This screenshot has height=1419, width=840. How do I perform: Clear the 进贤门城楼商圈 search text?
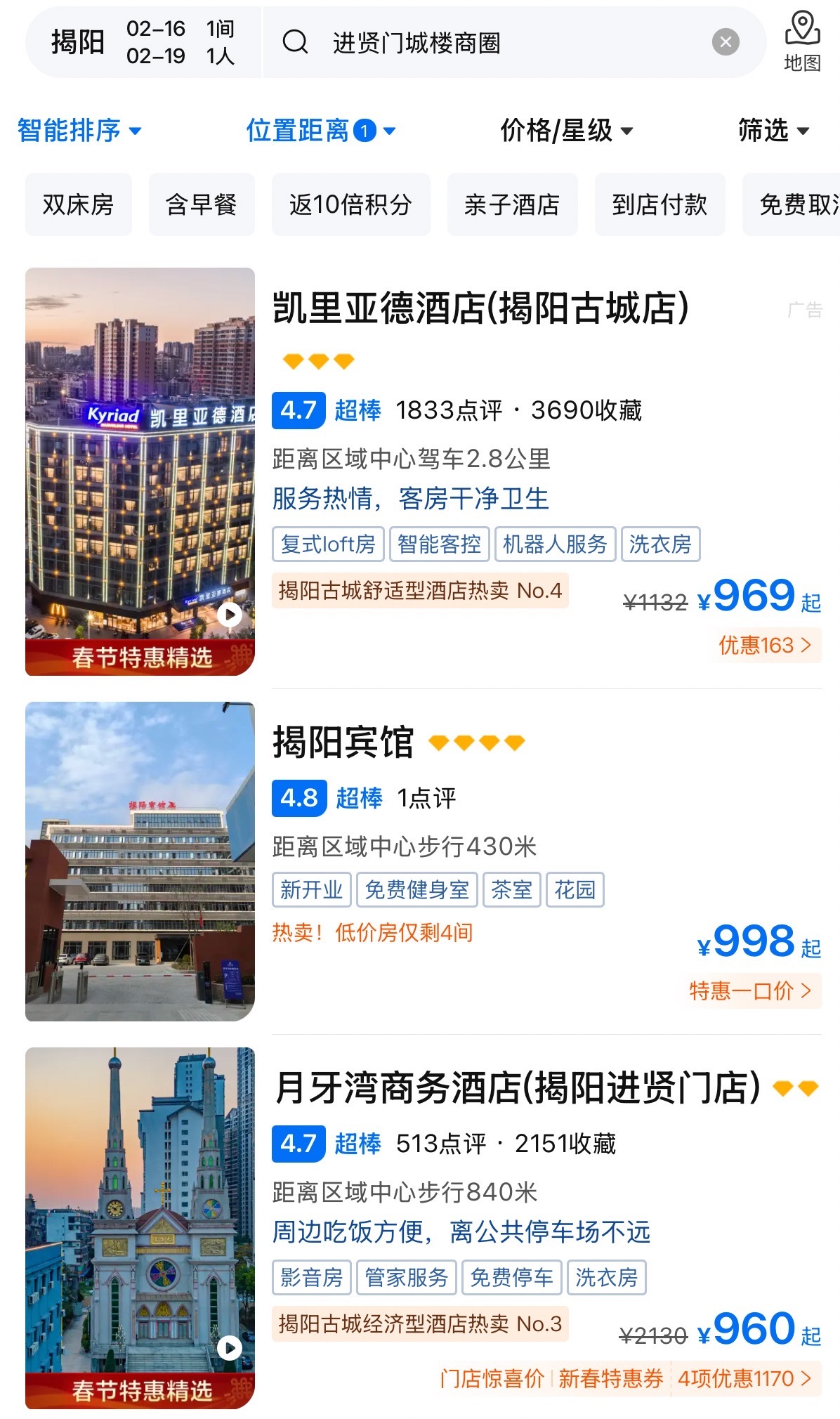coord(725,42)
